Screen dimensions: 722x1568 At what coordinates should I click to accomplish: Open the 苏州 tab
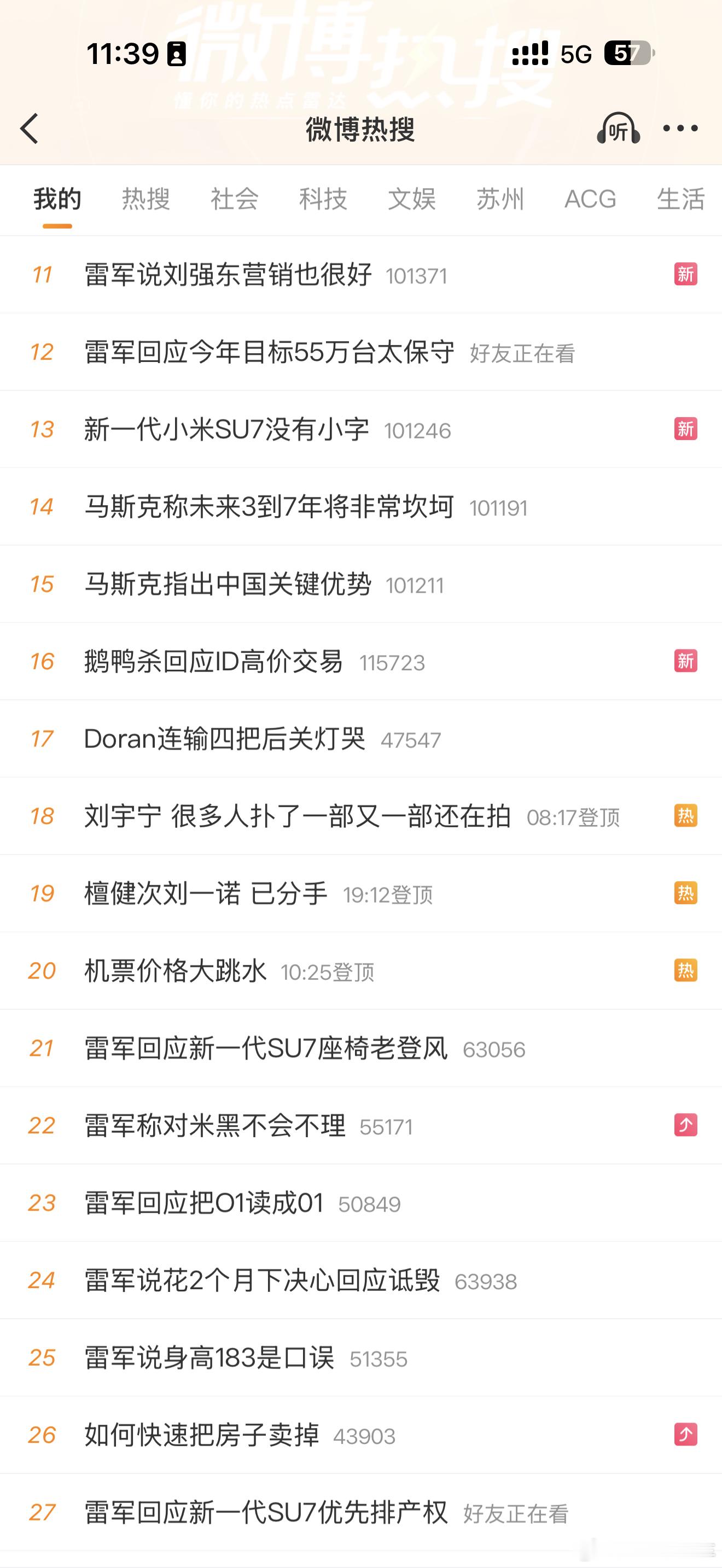pyautogui.click(x=499, y=198)
